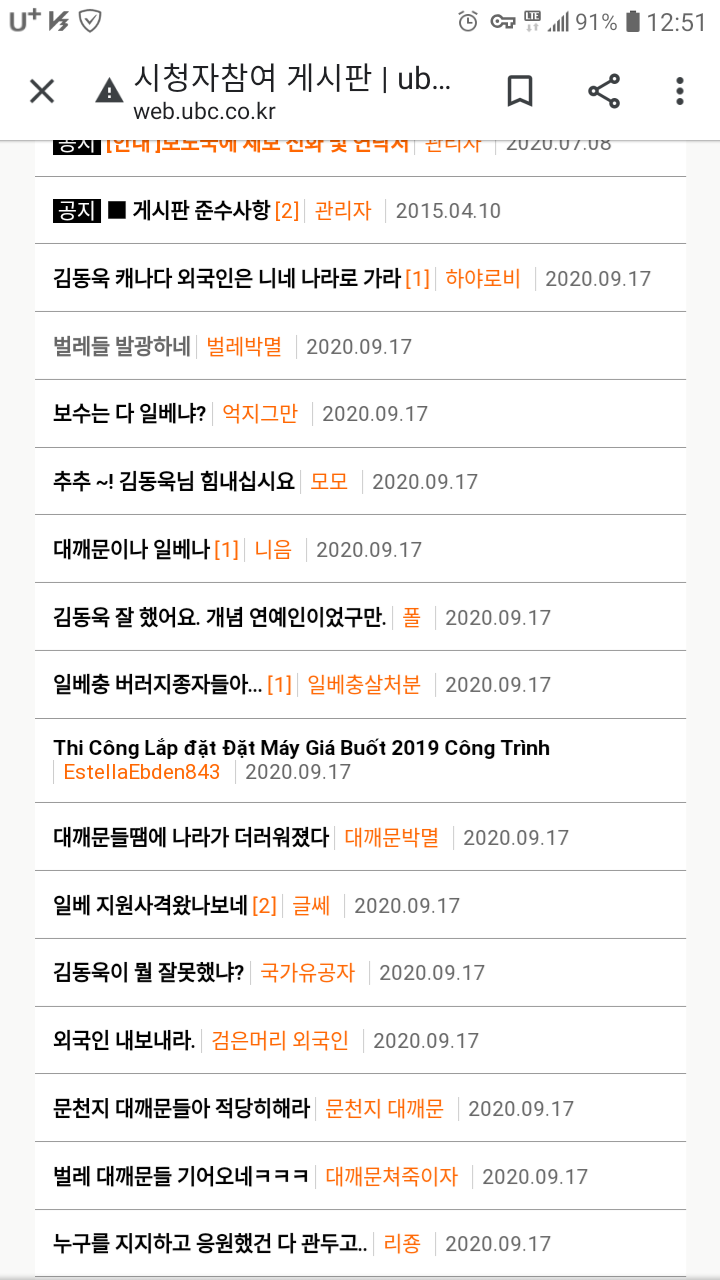Tap the site security warning icon
The height and width of the screenshot is (1280, 720).
tap(108, 92)
